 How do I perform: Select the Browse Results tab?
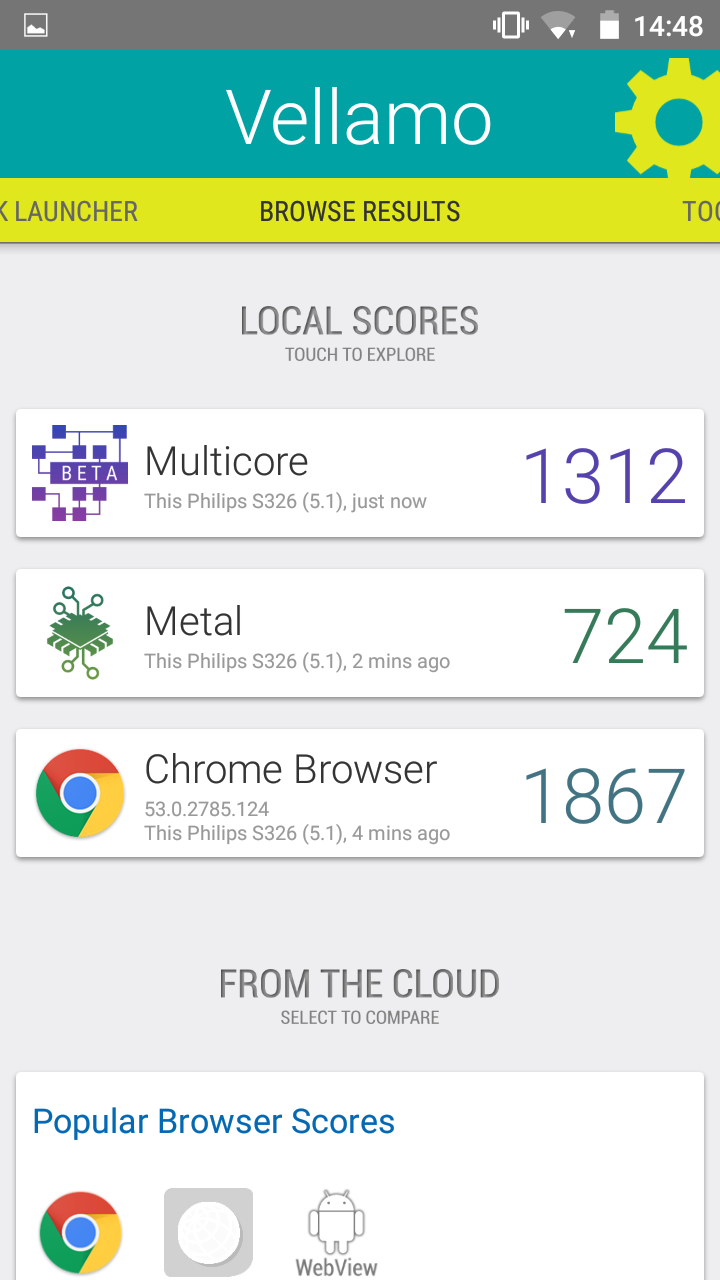click(x=360, y=212)
